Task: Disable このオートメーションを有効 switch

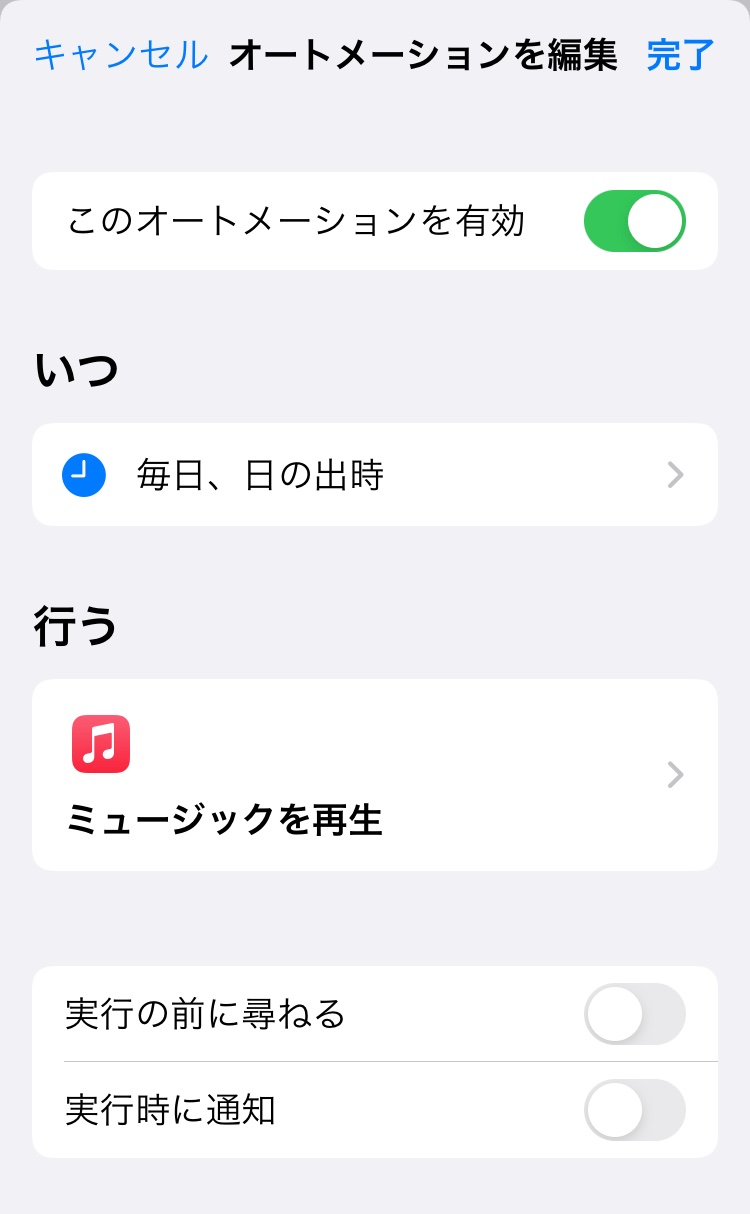Action: click(634, 221)
